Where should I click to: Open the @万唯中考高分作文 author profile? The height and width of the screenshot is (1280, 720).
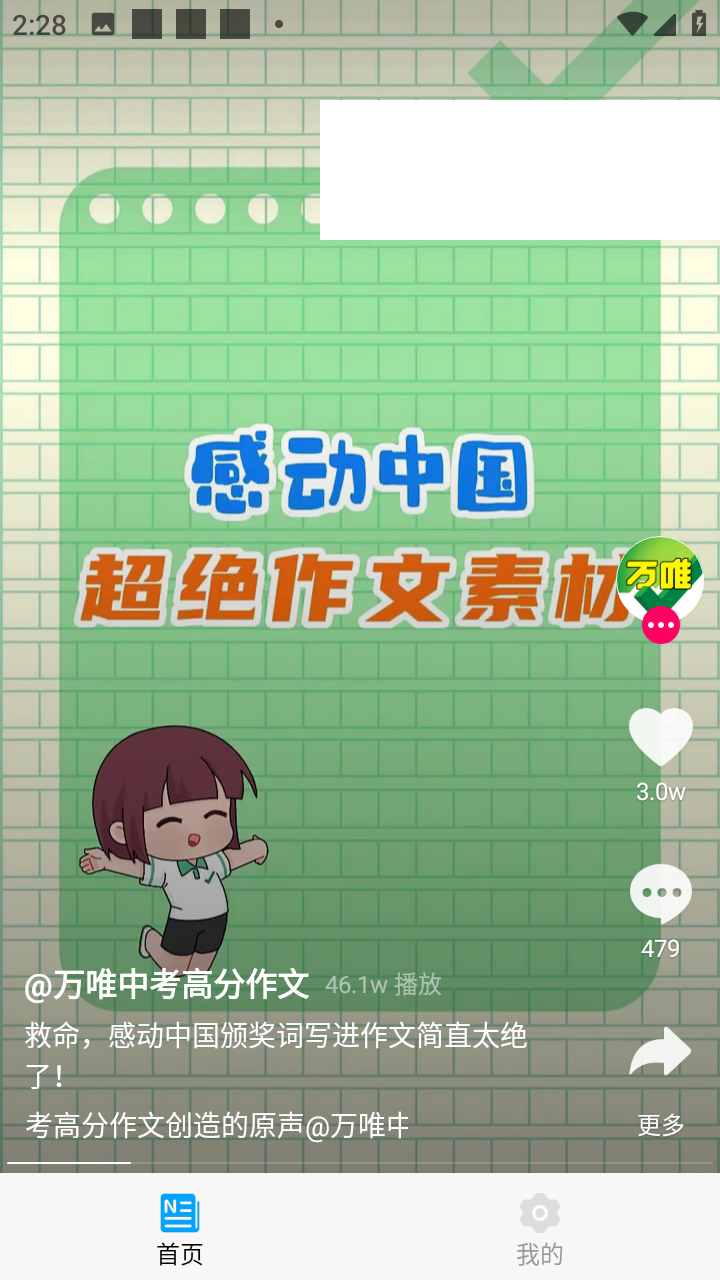pyautogui.click(x=167, y=985)
